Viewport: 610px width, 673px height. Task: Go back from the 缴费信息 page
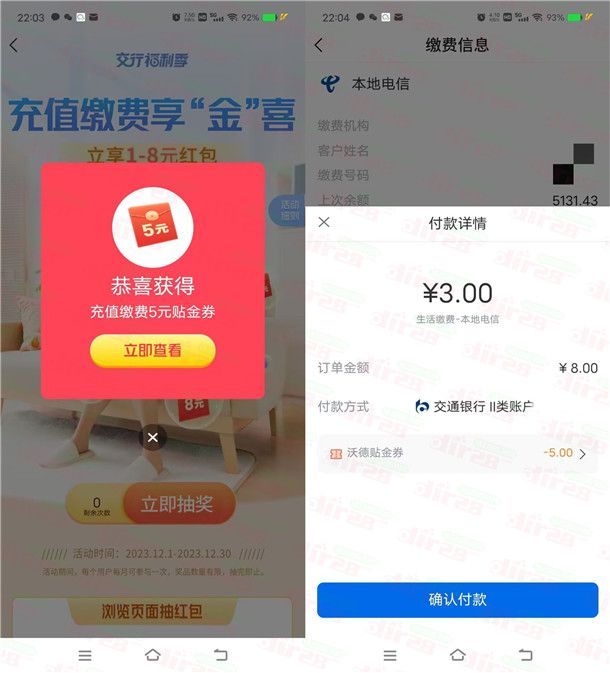coord(319,45)
